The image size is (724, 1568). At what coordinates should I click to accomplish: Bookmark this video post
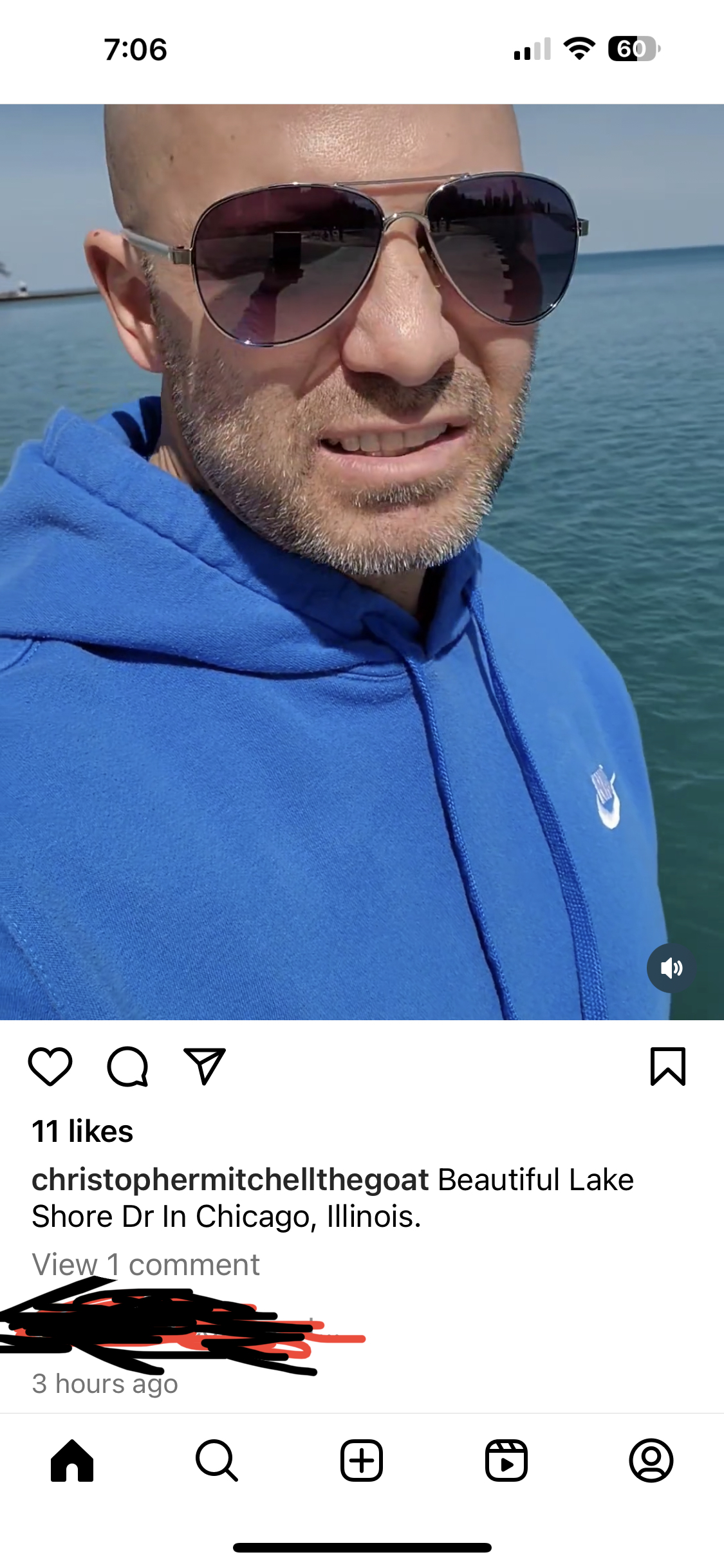tap(667, 1067)
